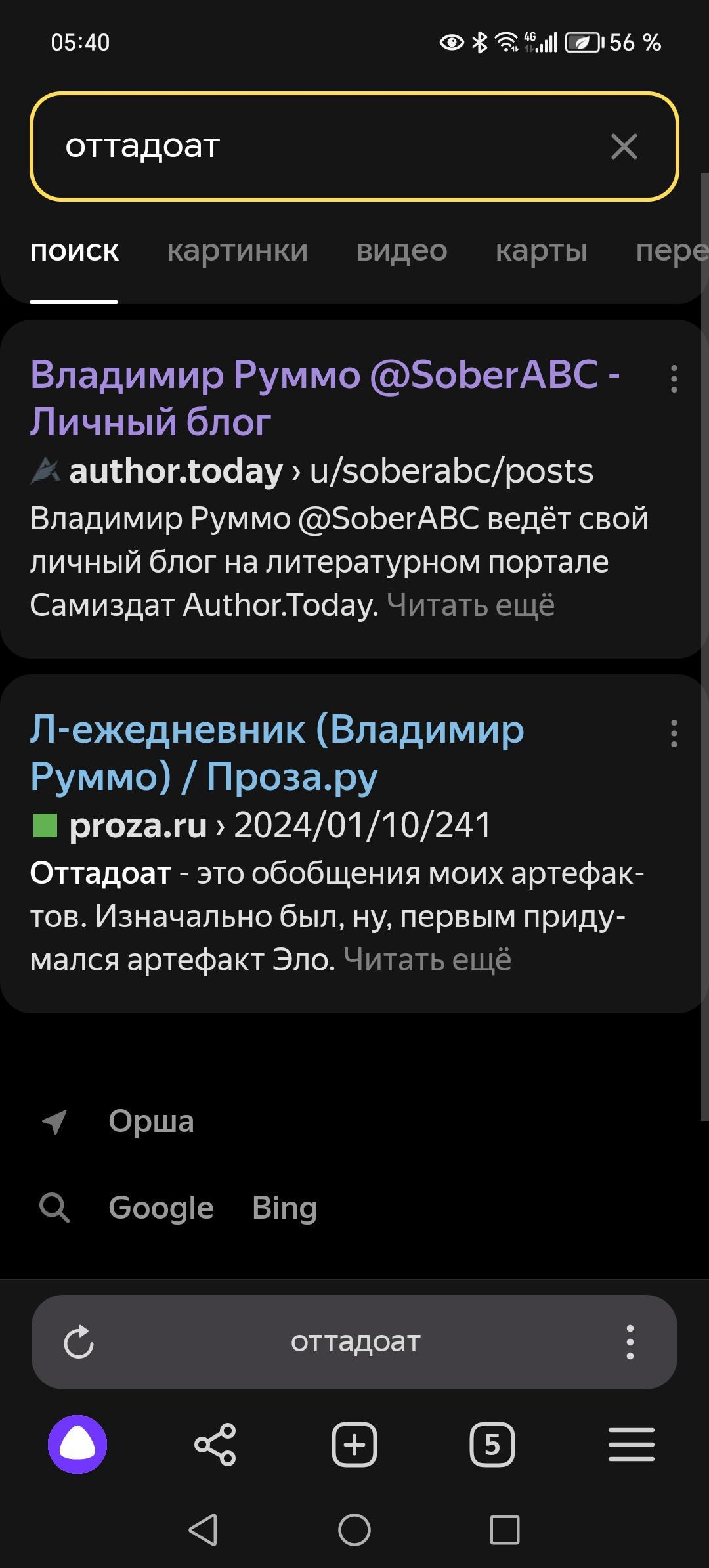This screenshot has height=1568, width=709.
Task: Switch to the карты tab
Action: pyautogui.click(x=541, y=251)
